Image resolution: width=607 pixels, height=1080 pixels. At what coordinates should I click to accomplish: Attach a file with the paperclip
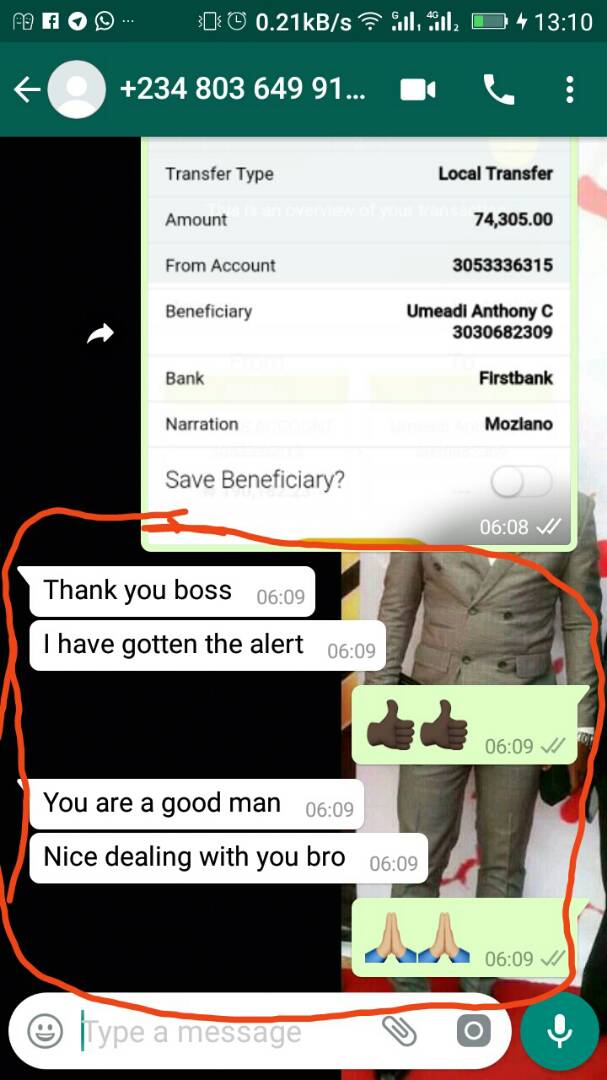click(x=399, y=1031)
